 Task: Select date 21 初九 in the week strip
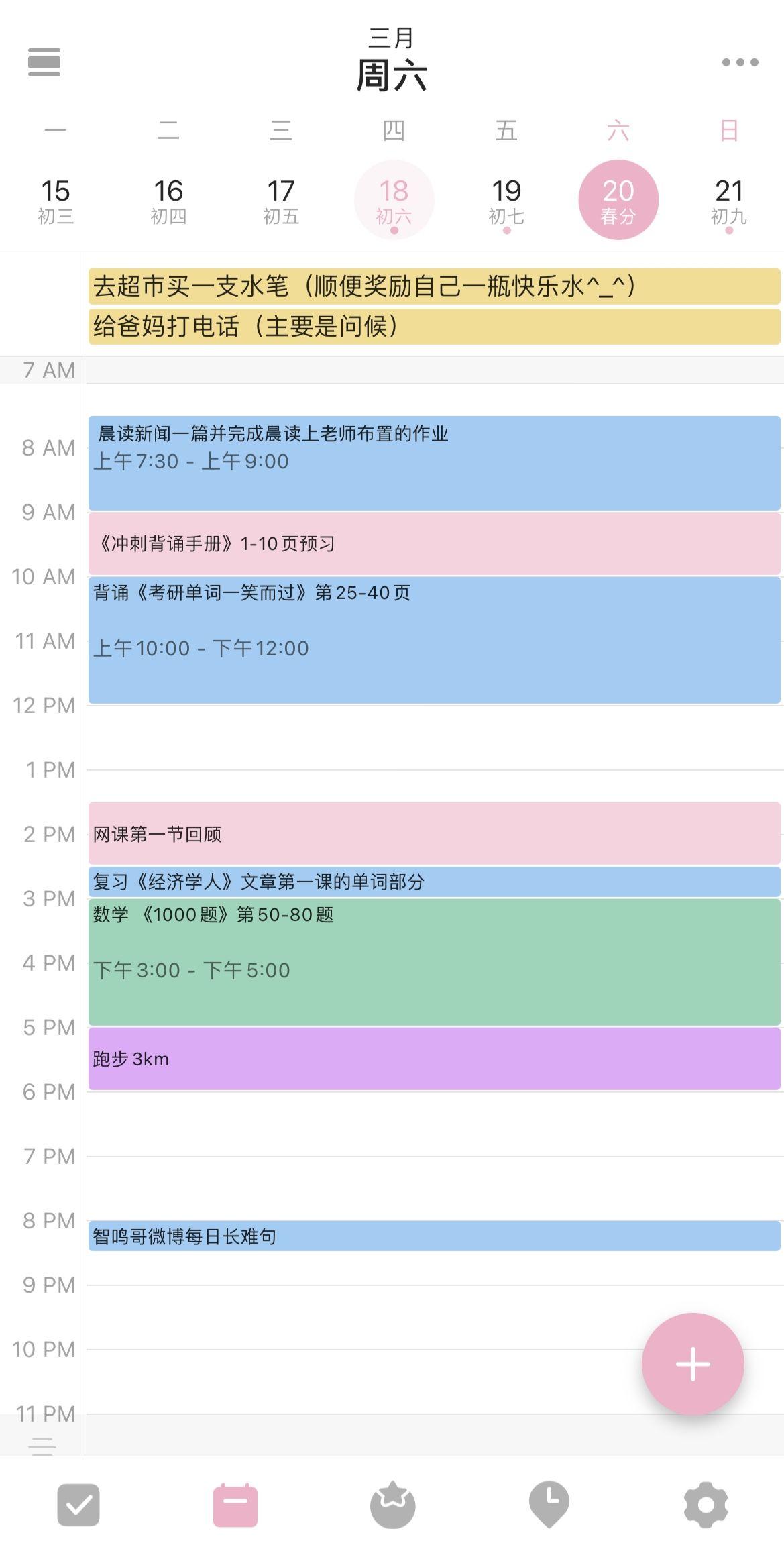click(x=729, y=200)
